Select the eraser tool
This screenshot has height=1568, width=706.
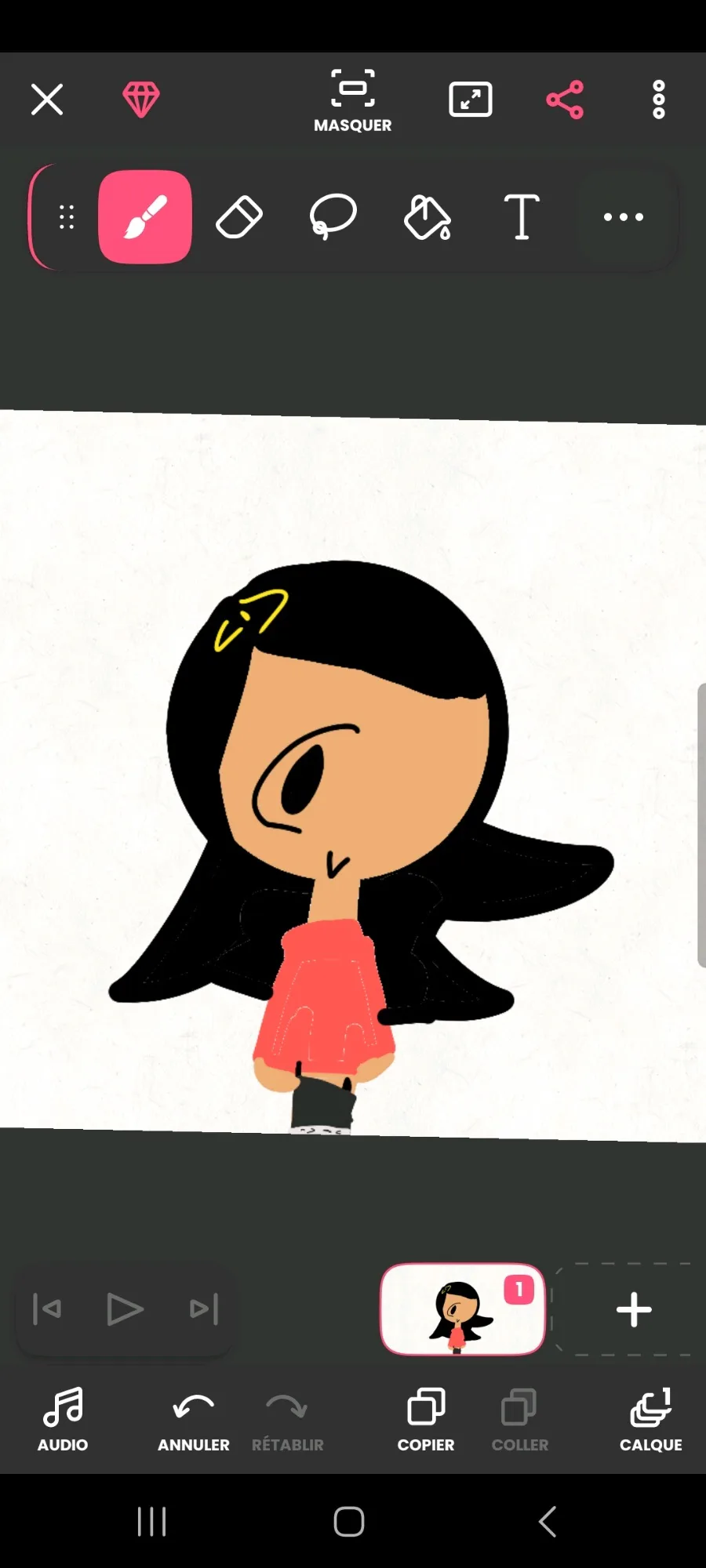point(239,216)
